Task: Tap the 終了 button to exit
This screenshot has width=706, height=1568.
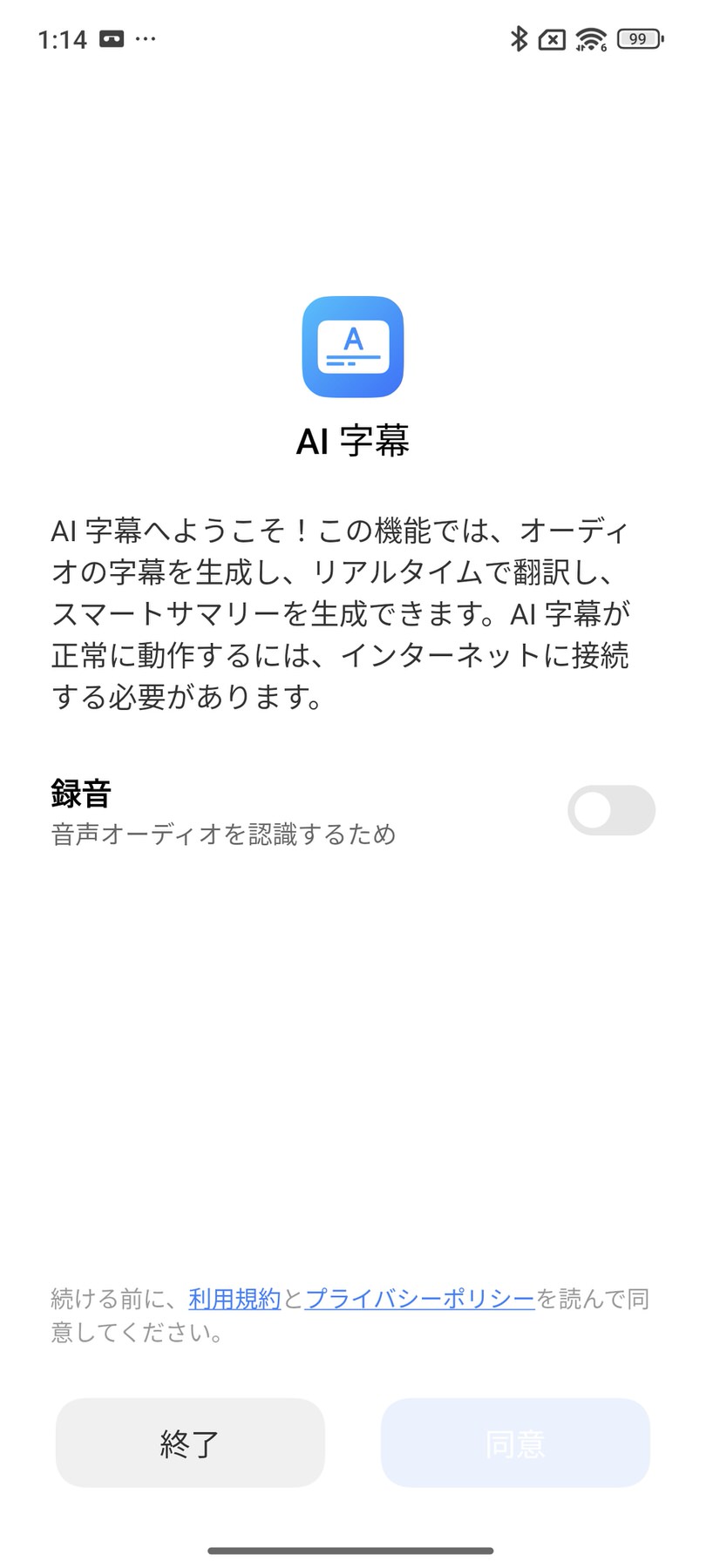Action: point(190,1443)
